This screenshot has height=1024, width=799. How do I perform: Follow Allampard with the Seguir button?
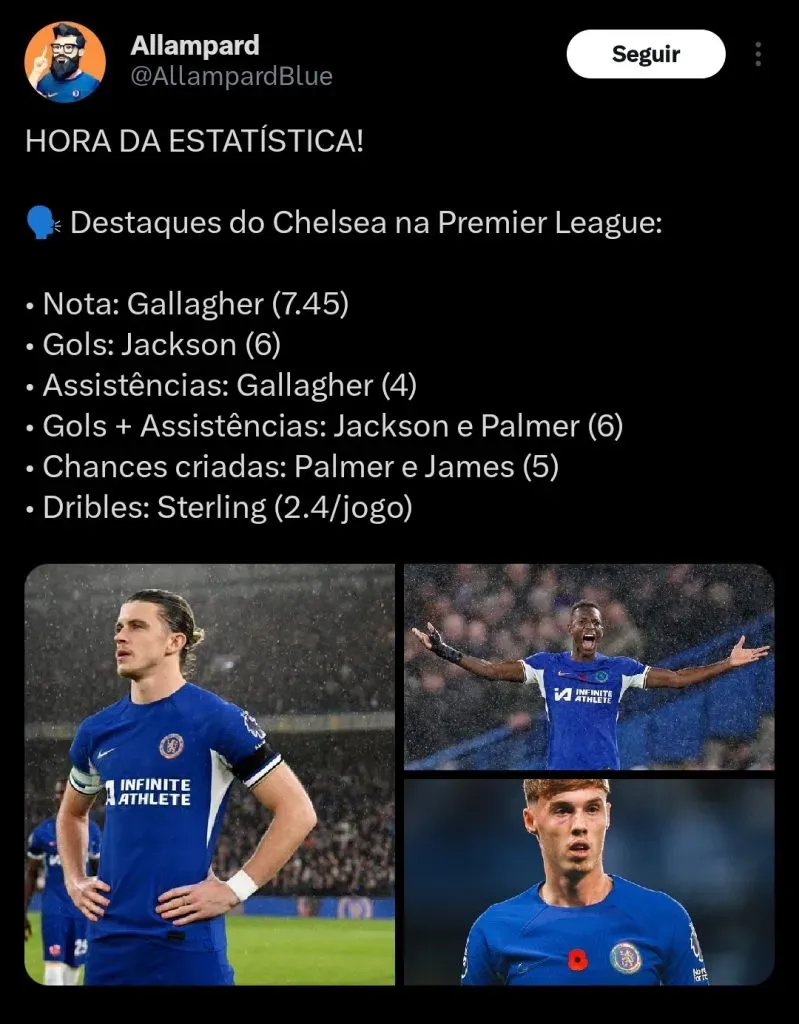click(x=645, y=54)
